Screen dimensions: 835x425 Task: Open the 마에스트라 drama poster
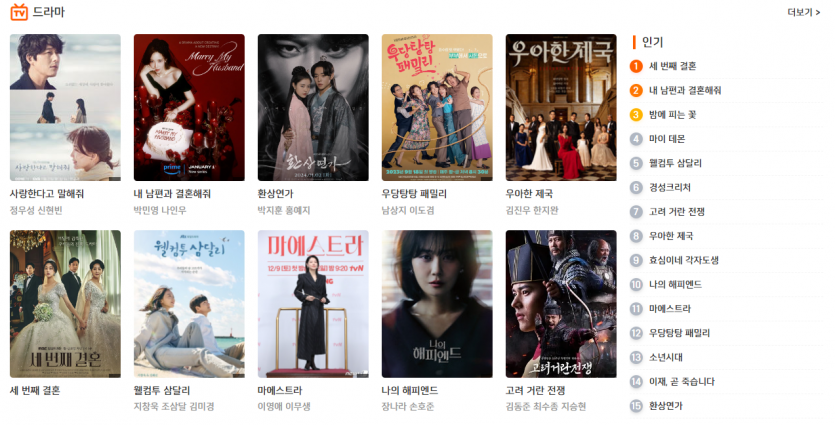pos(313,303)
